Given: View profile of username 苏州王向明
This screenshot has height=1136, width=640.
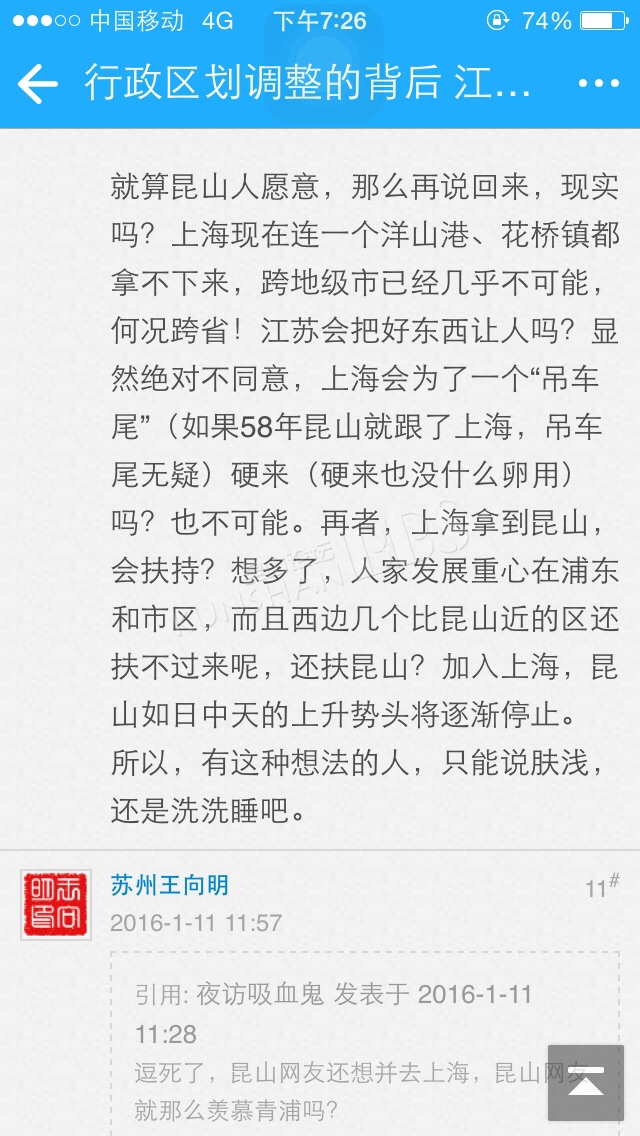Looking at the screenshot, I should tap(170, 885).
